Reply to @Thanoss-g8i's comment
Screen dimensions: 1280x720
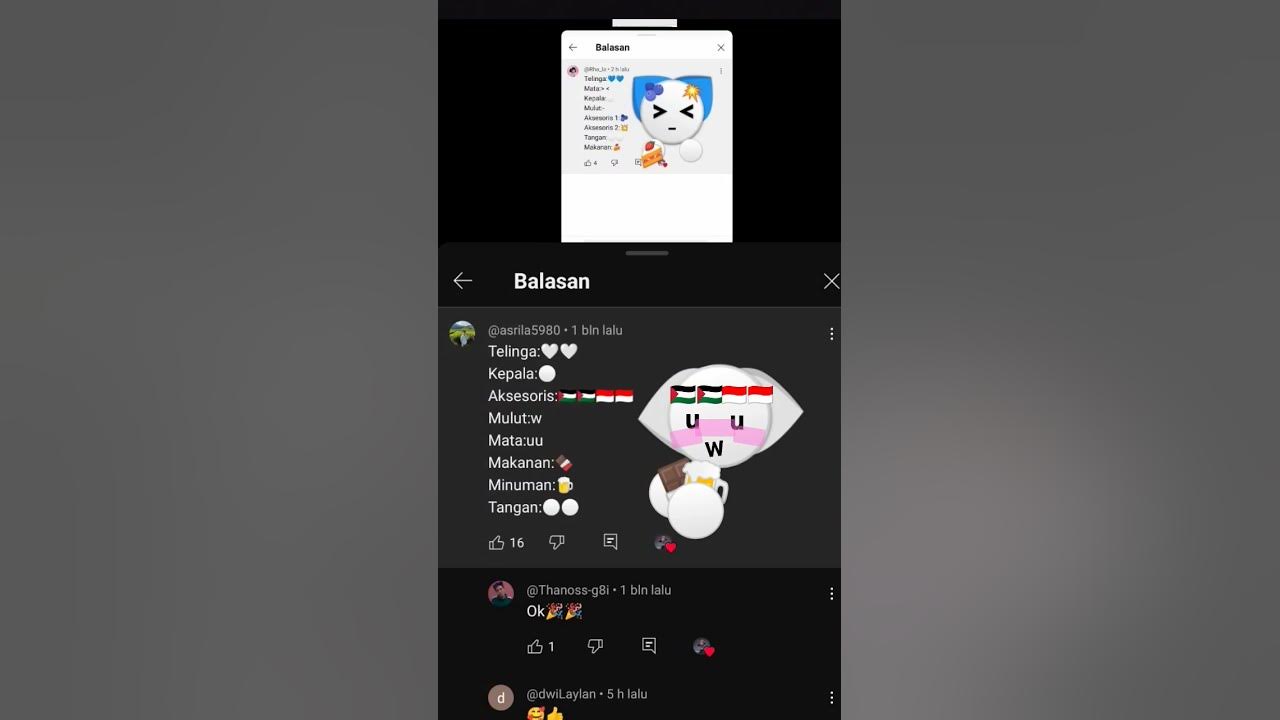(649, 646)
